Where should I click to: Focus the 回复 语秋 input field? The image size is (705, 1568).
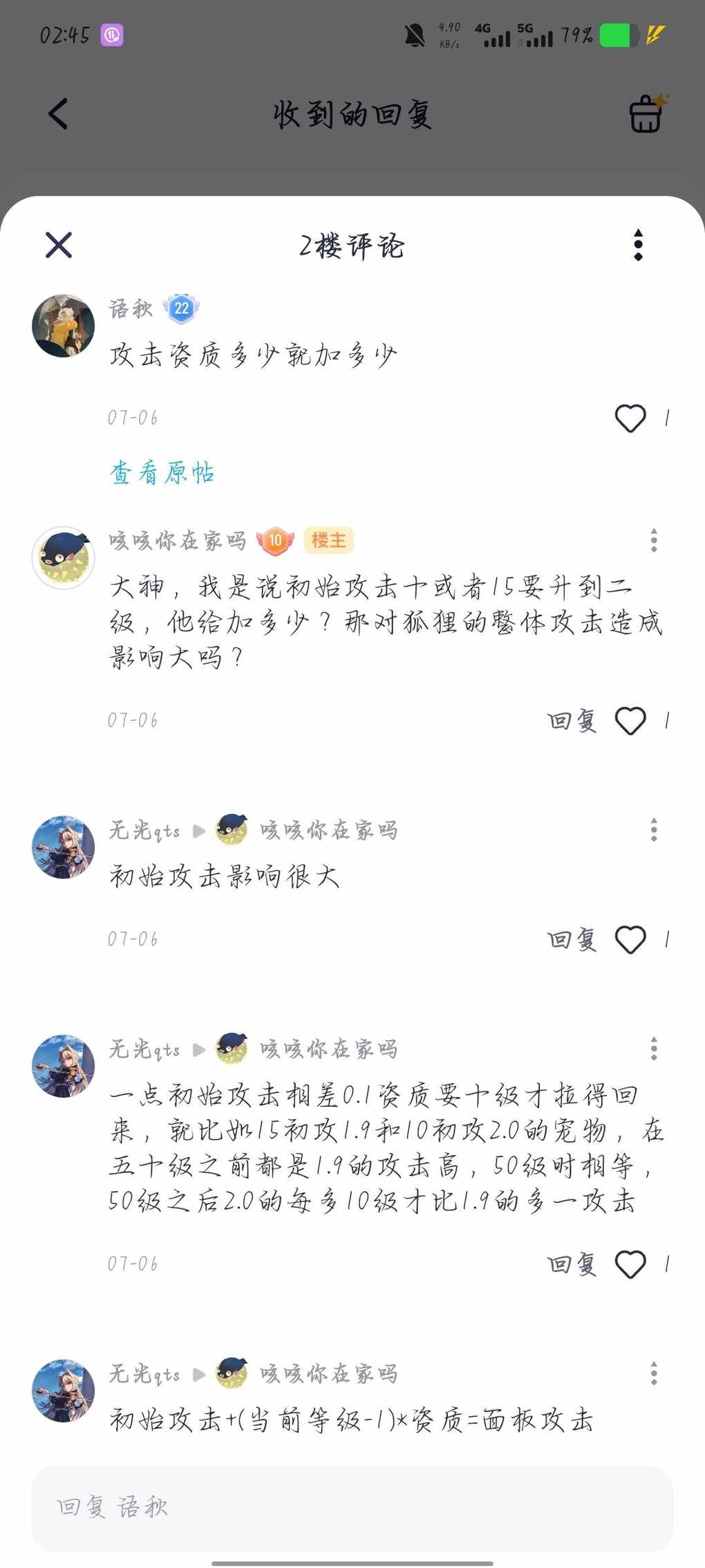[352, 1508]
